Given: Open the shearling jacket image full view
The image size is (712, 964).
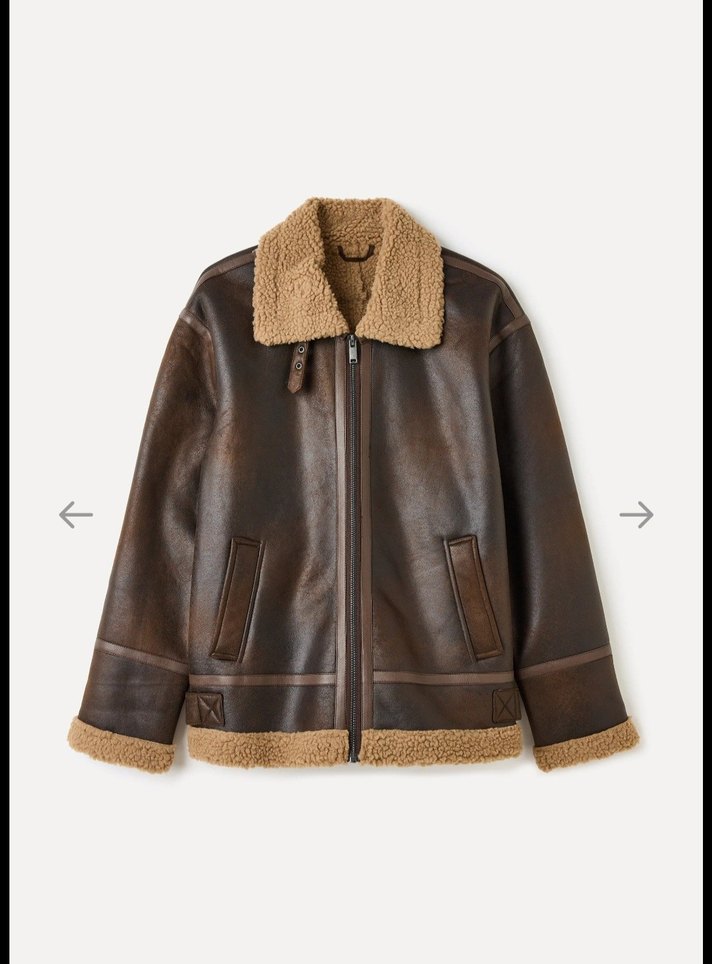Looking at the screenshot, I should coord(355,480).
